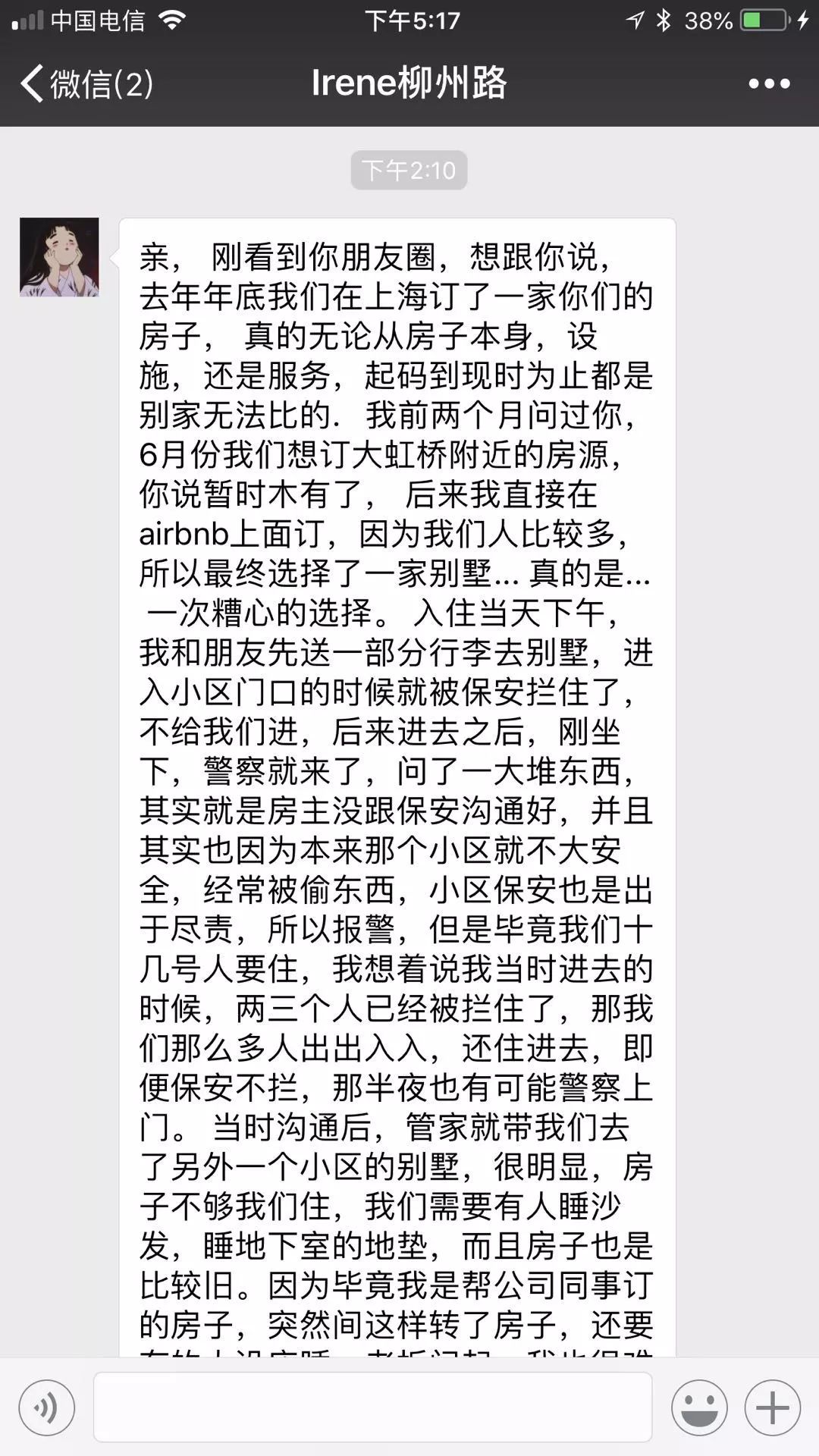Open the plus attachments menu

pos(772,1408)
